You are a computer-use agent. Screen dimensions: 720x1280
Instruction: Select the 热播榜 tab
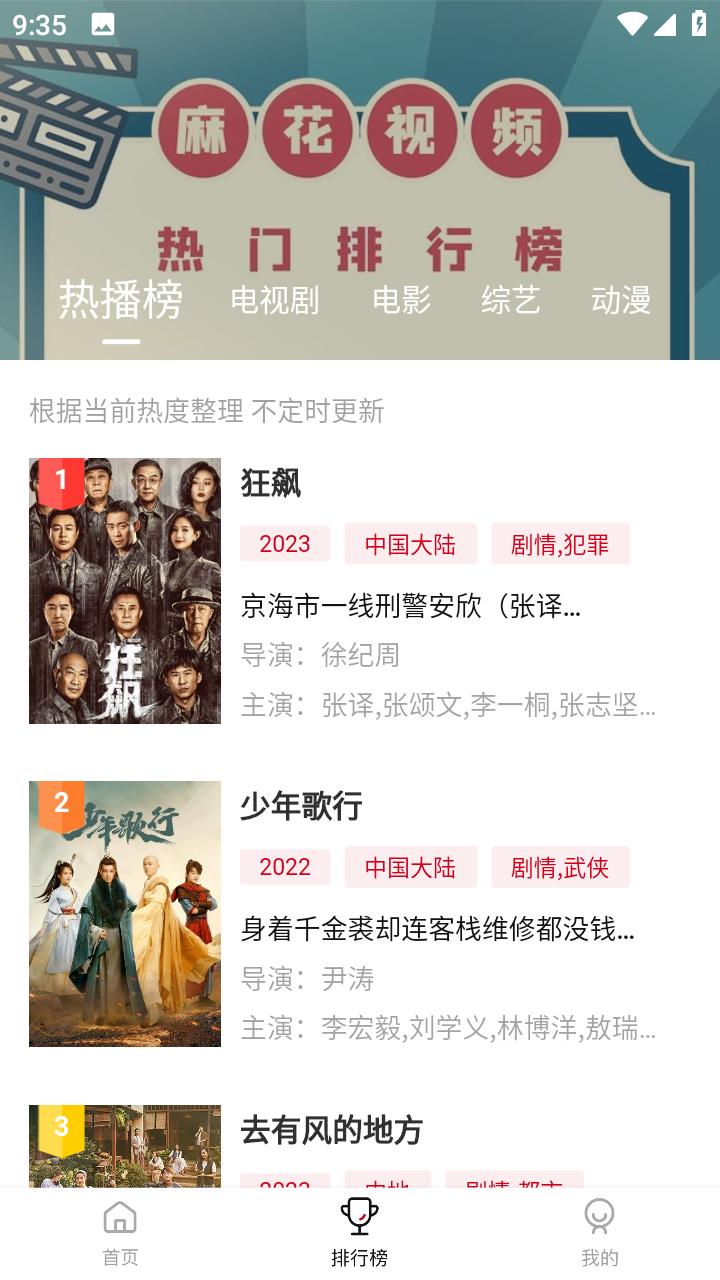pos(121,300)
